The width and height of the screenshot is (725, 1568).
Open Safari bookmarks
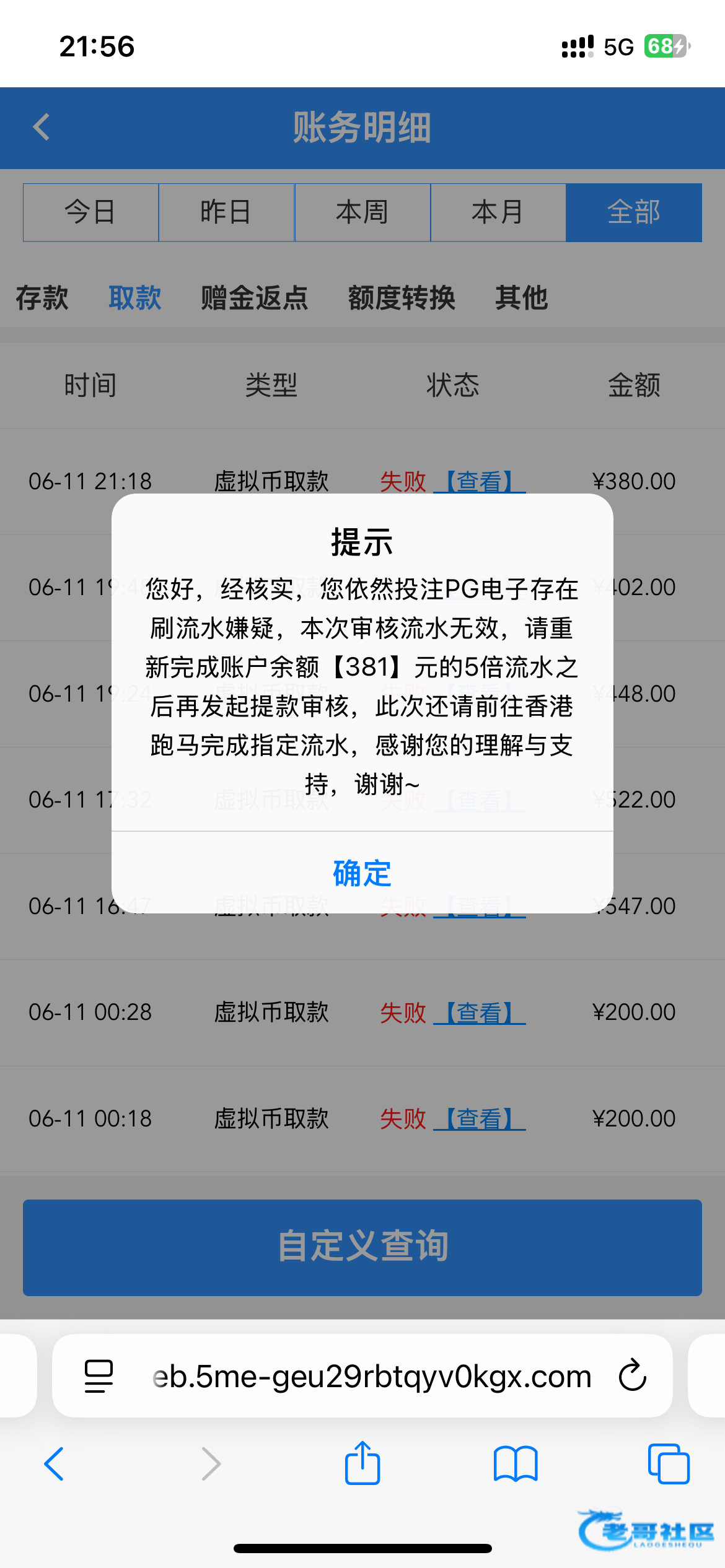(x=516, y=1464)
